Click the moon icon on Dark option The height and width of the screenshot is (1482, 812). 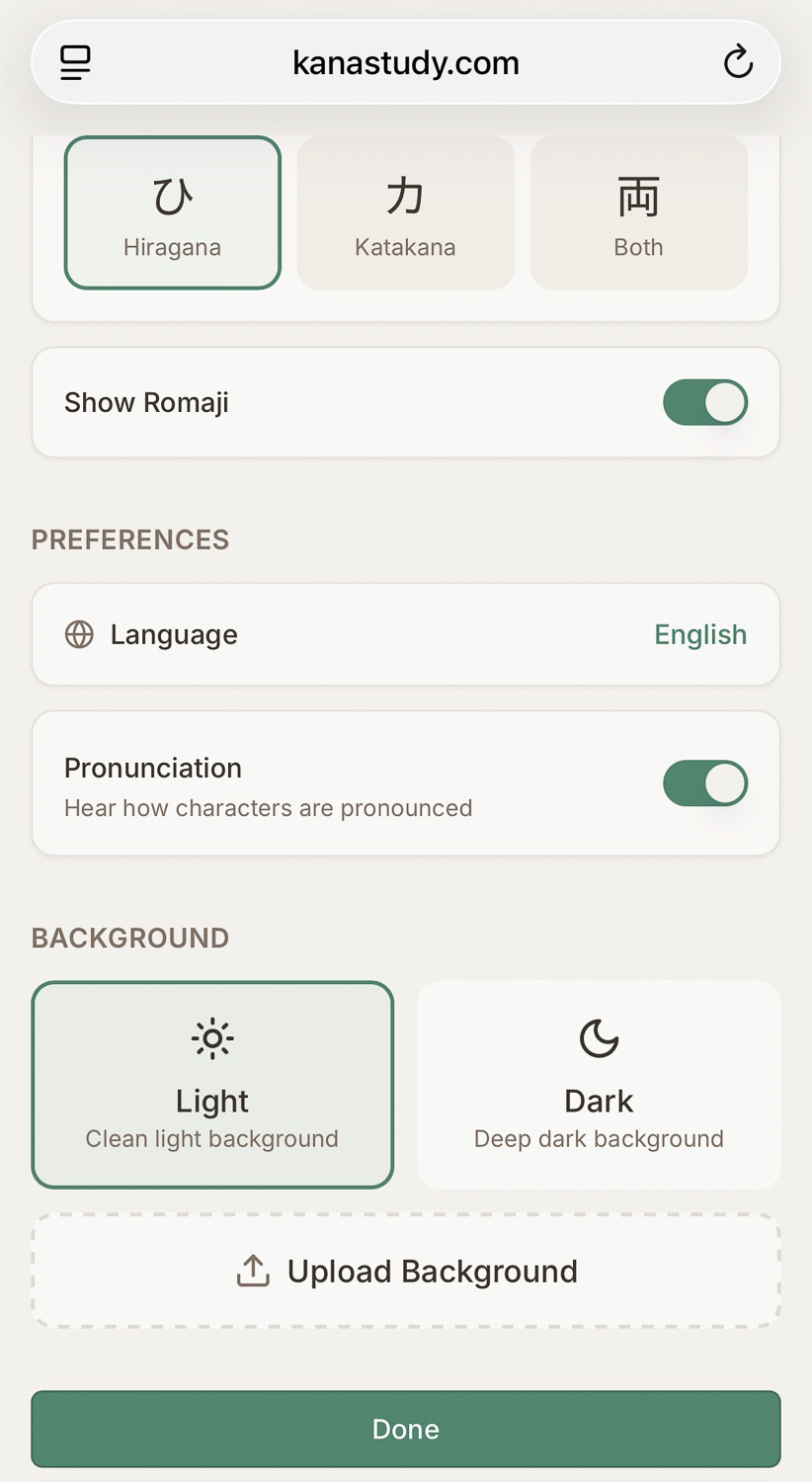[598, 1038]
